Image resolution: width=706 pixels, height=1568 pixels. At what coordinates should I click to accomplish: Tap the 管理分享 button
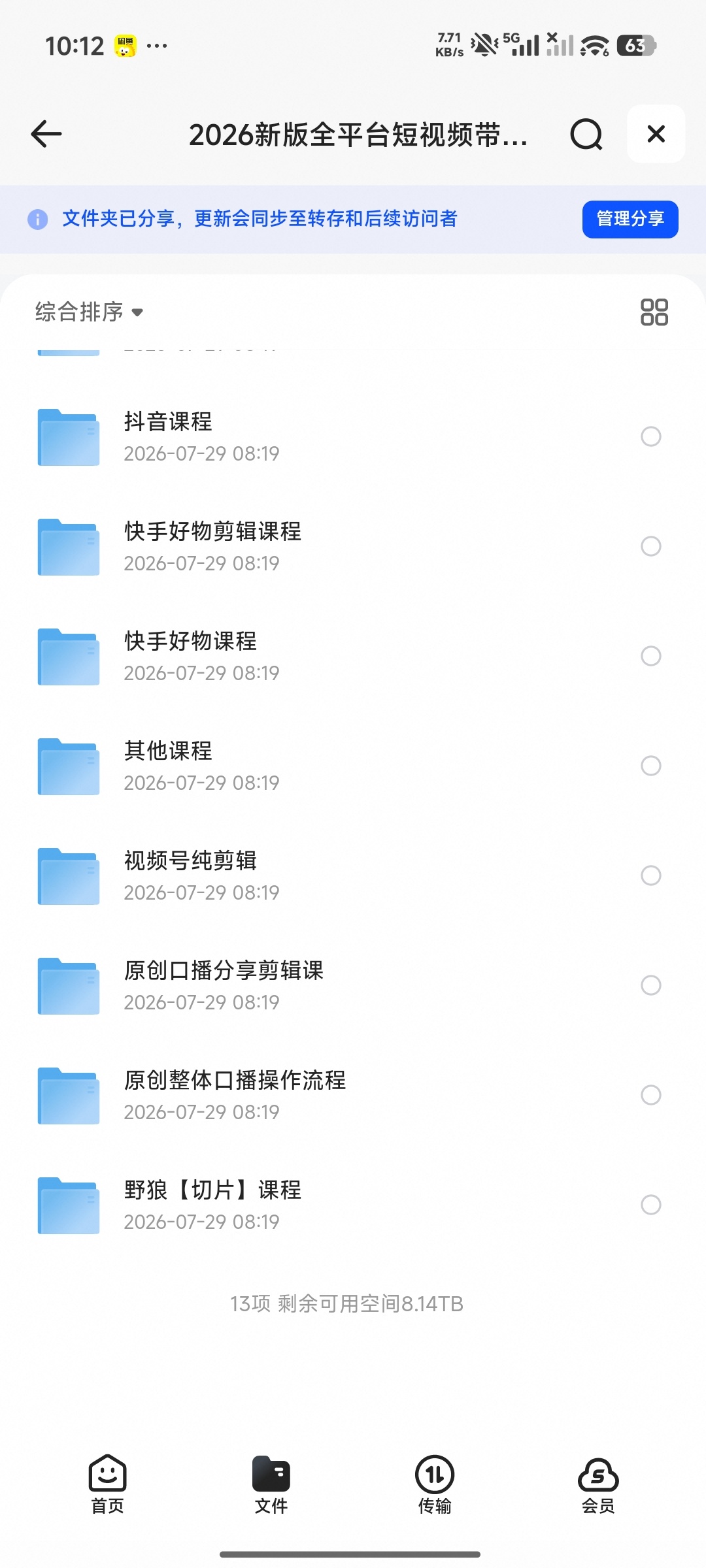click(630, 219)
